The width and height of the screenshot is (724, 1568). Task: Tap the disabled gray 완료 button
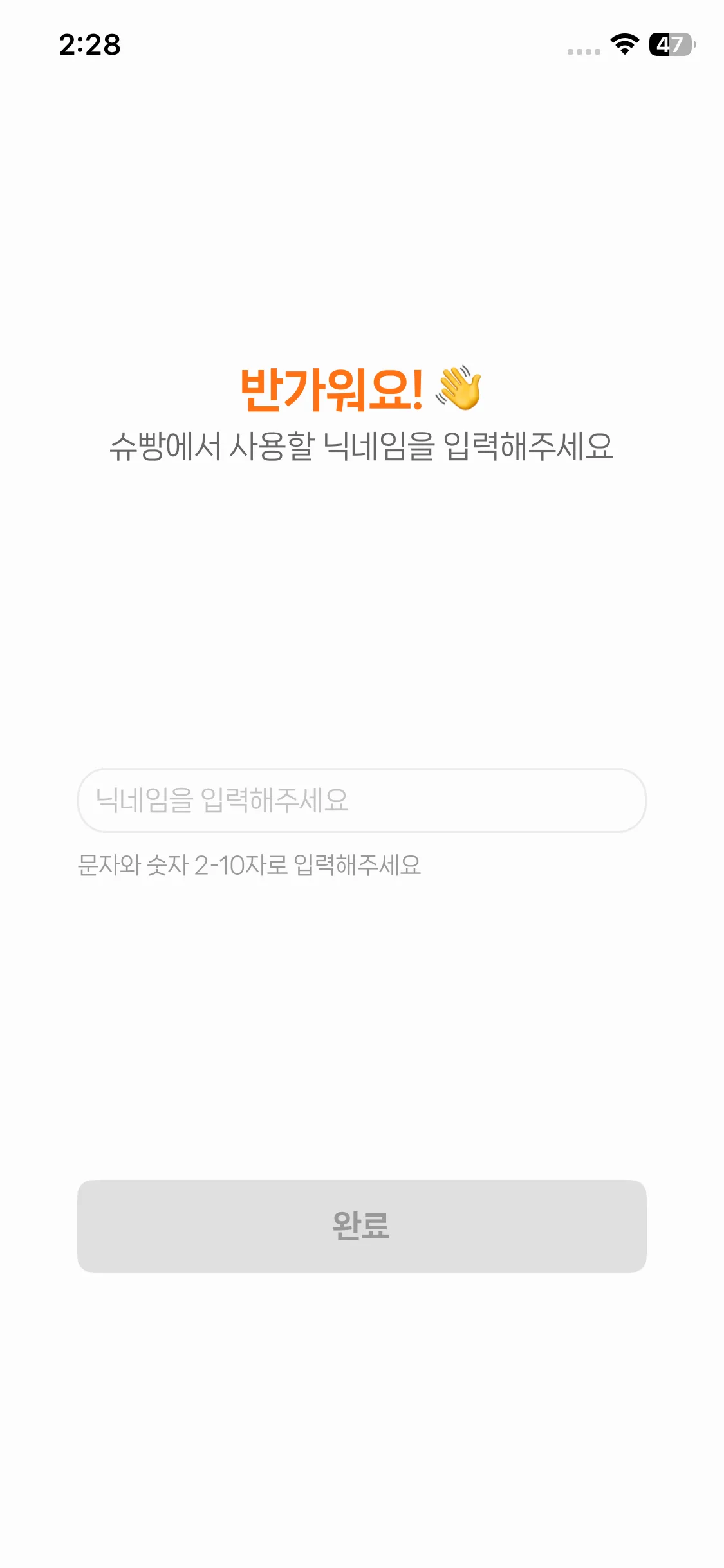(x=362, y=1226)
